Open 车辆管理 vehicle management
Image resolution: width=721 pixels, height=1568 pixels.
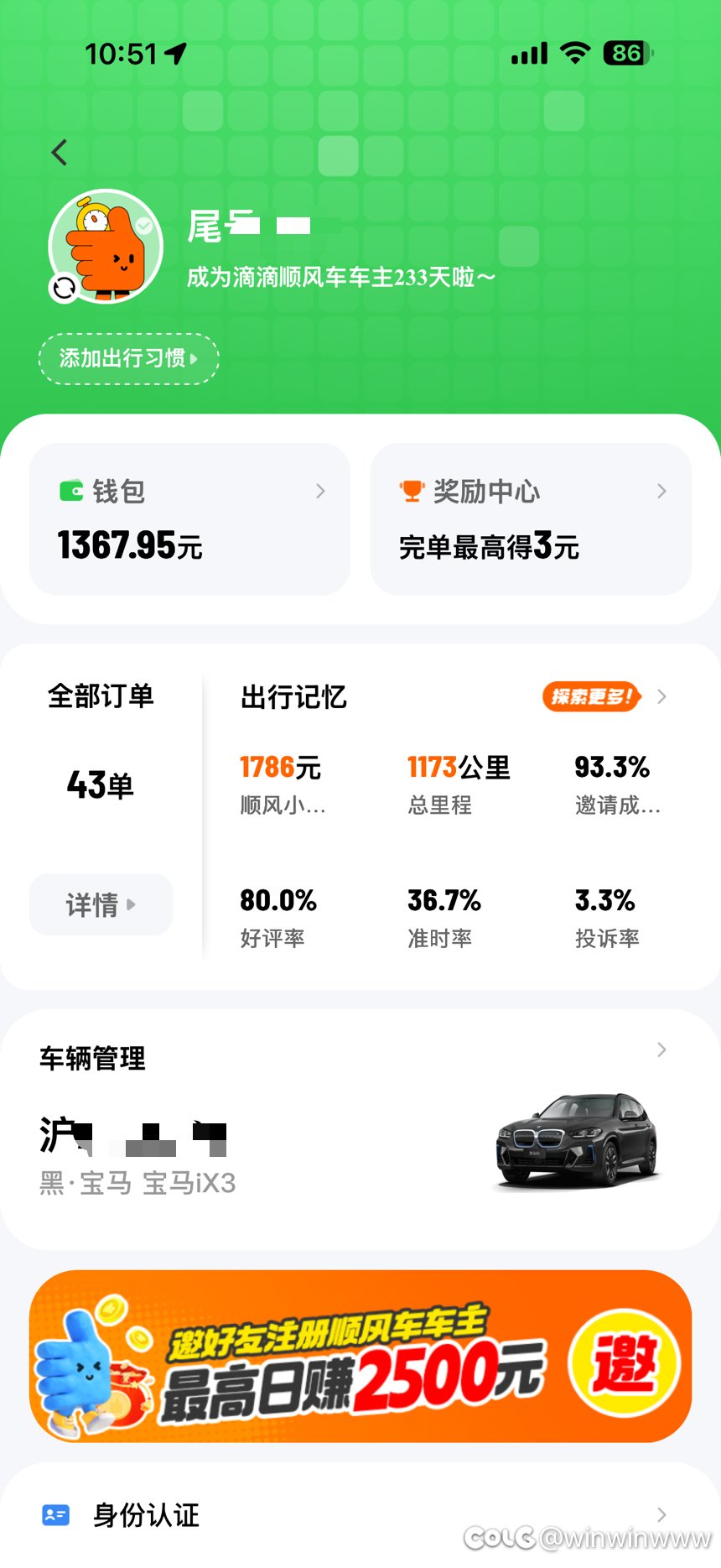(360, 1058)
